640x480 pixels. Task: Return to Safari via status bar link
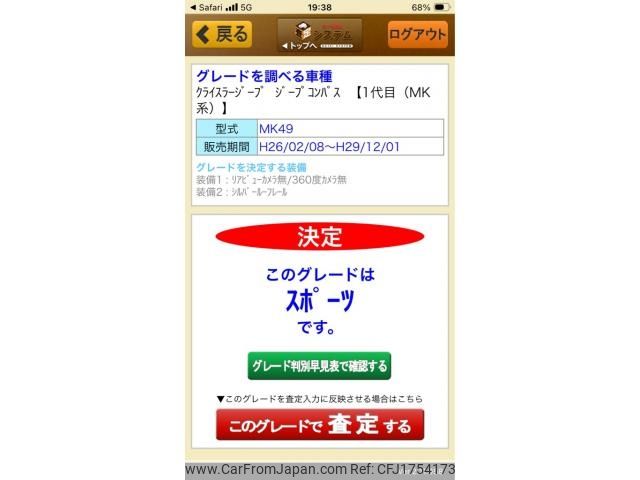pyautogui.click(x=205, y=6)
